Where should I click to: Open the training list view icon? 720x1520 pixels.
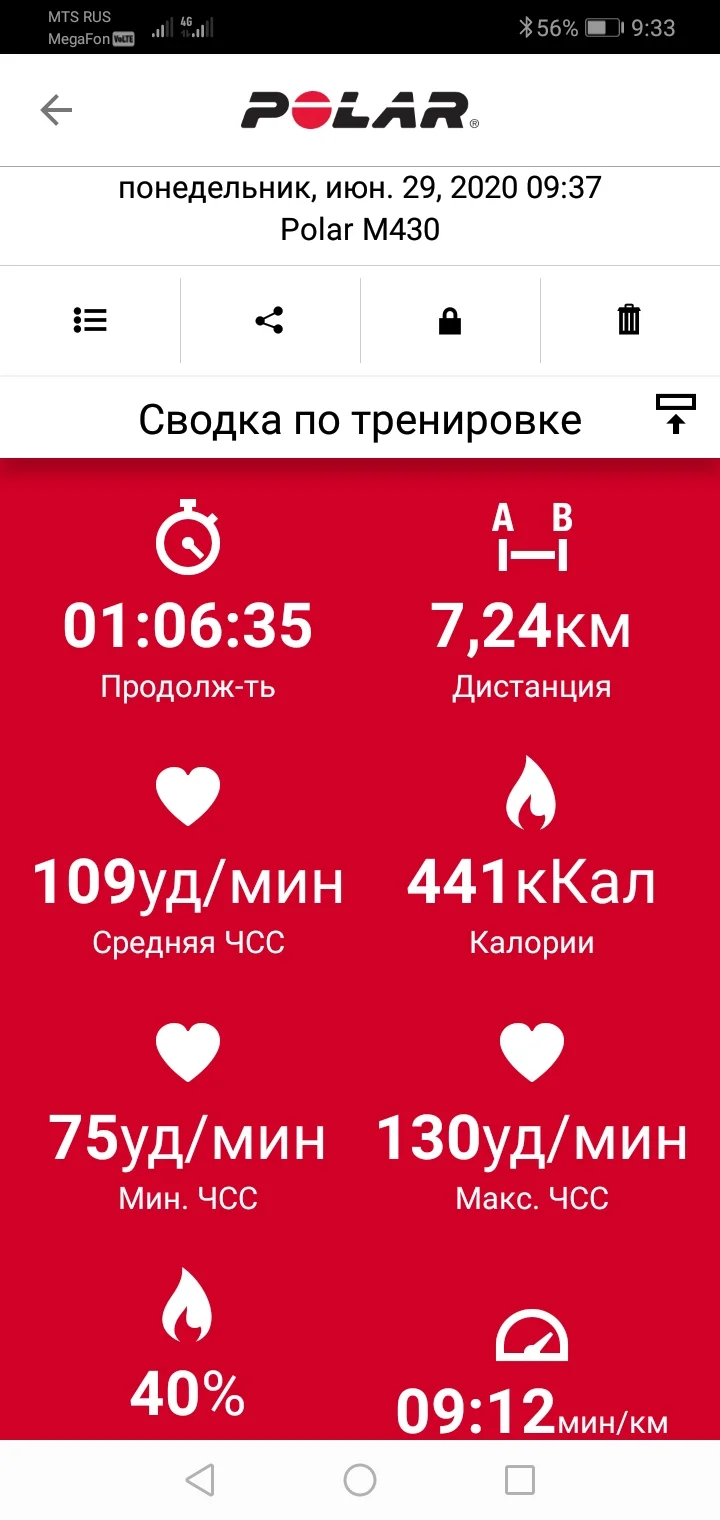pos(90,320)
